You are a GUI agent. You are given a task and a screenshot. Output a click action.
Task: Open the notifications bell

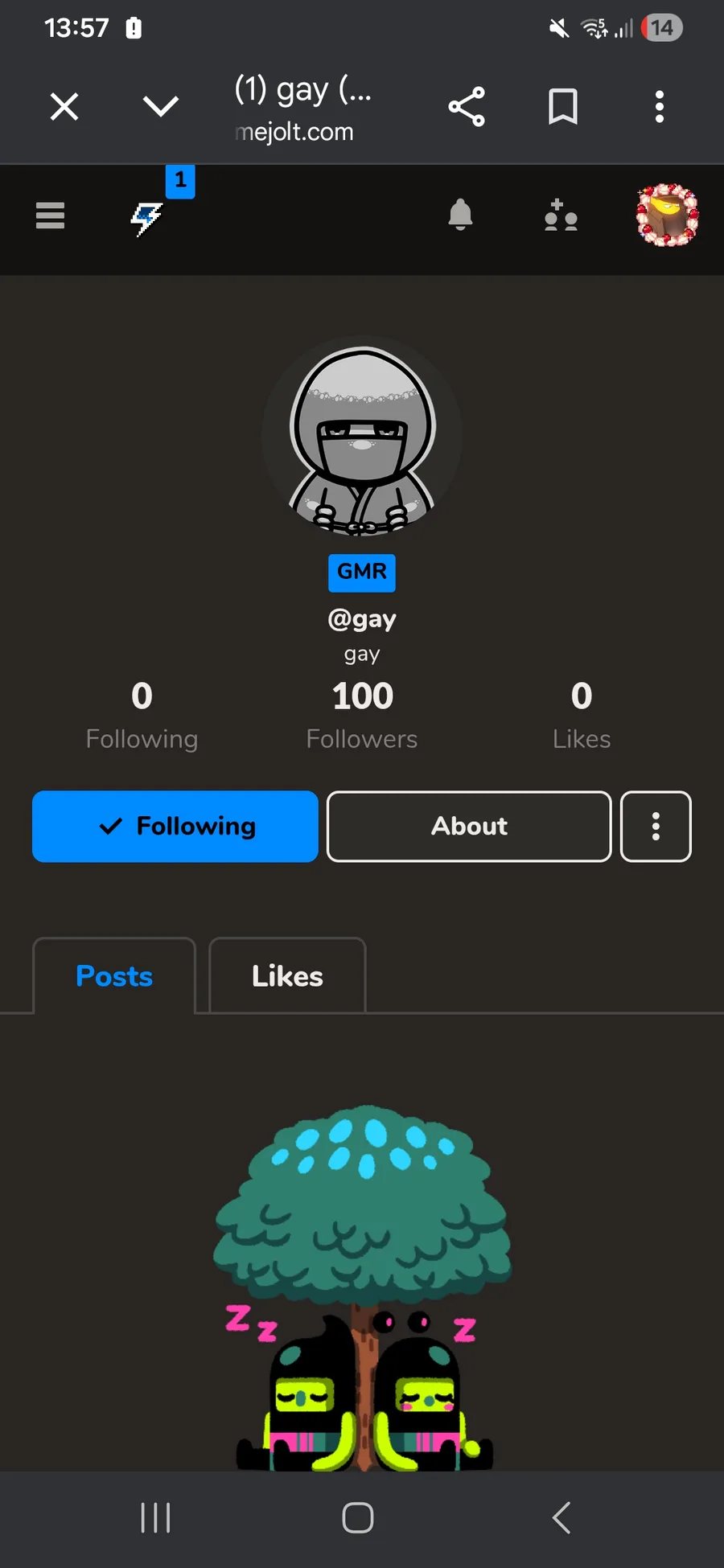[x=460, y=215]
